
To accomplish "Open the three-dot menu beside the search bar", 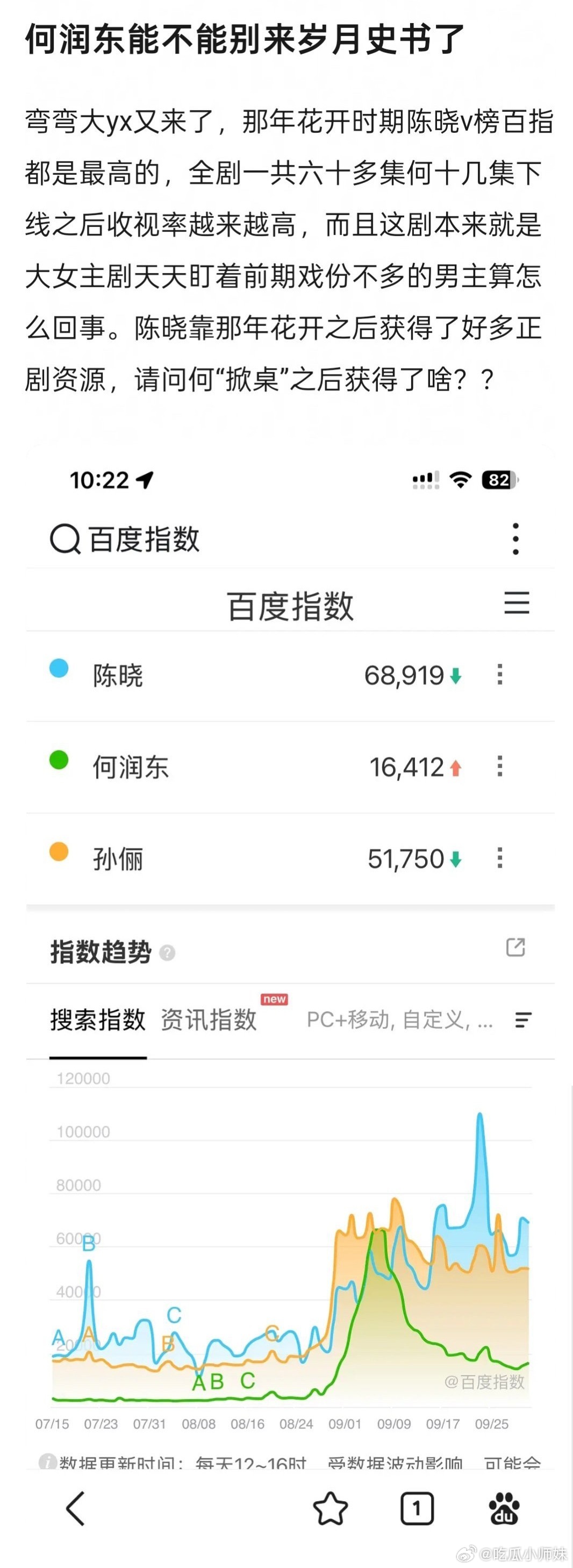I will pyautogui.click(x=516, y=538).
